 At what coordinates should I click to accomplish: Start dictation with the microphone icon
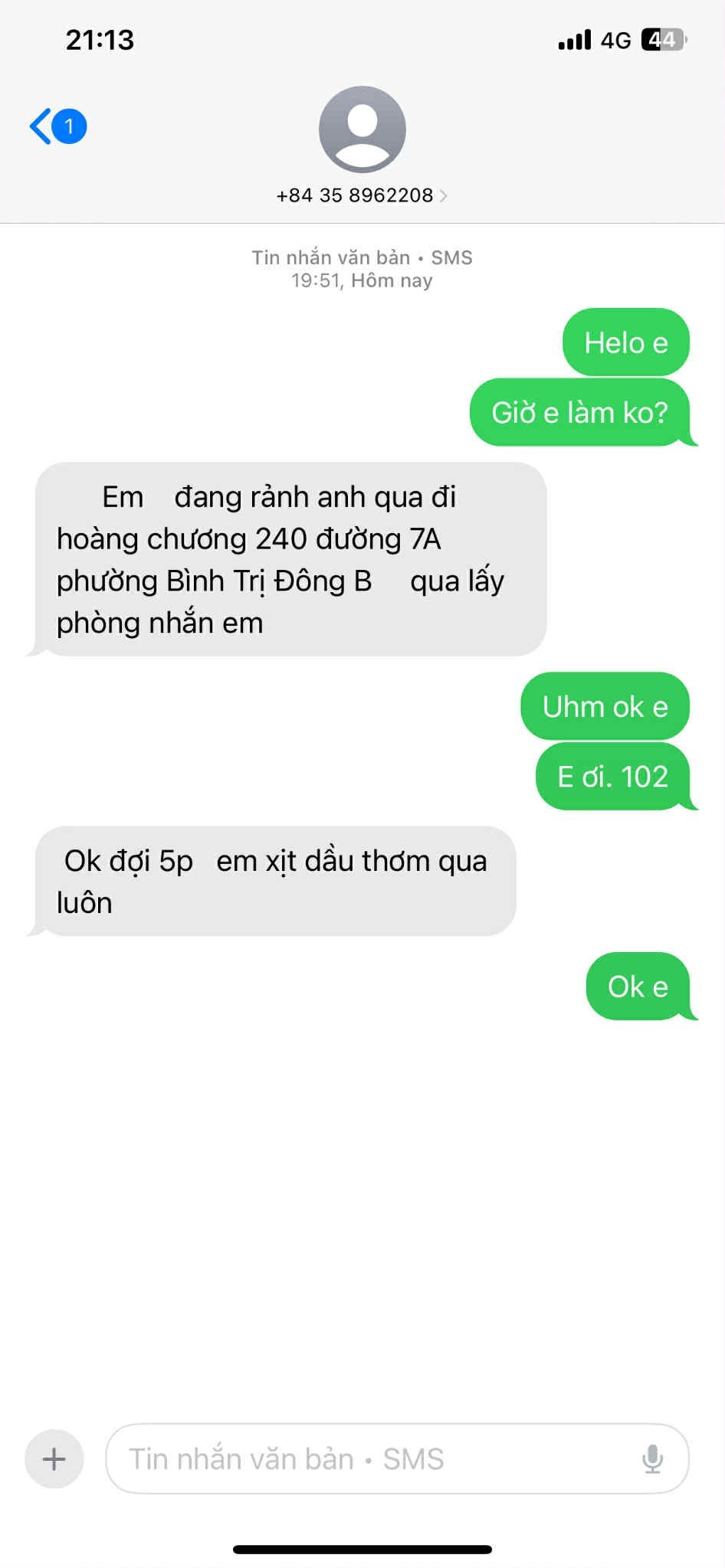pyautogui.click(x=652, y=1458)
